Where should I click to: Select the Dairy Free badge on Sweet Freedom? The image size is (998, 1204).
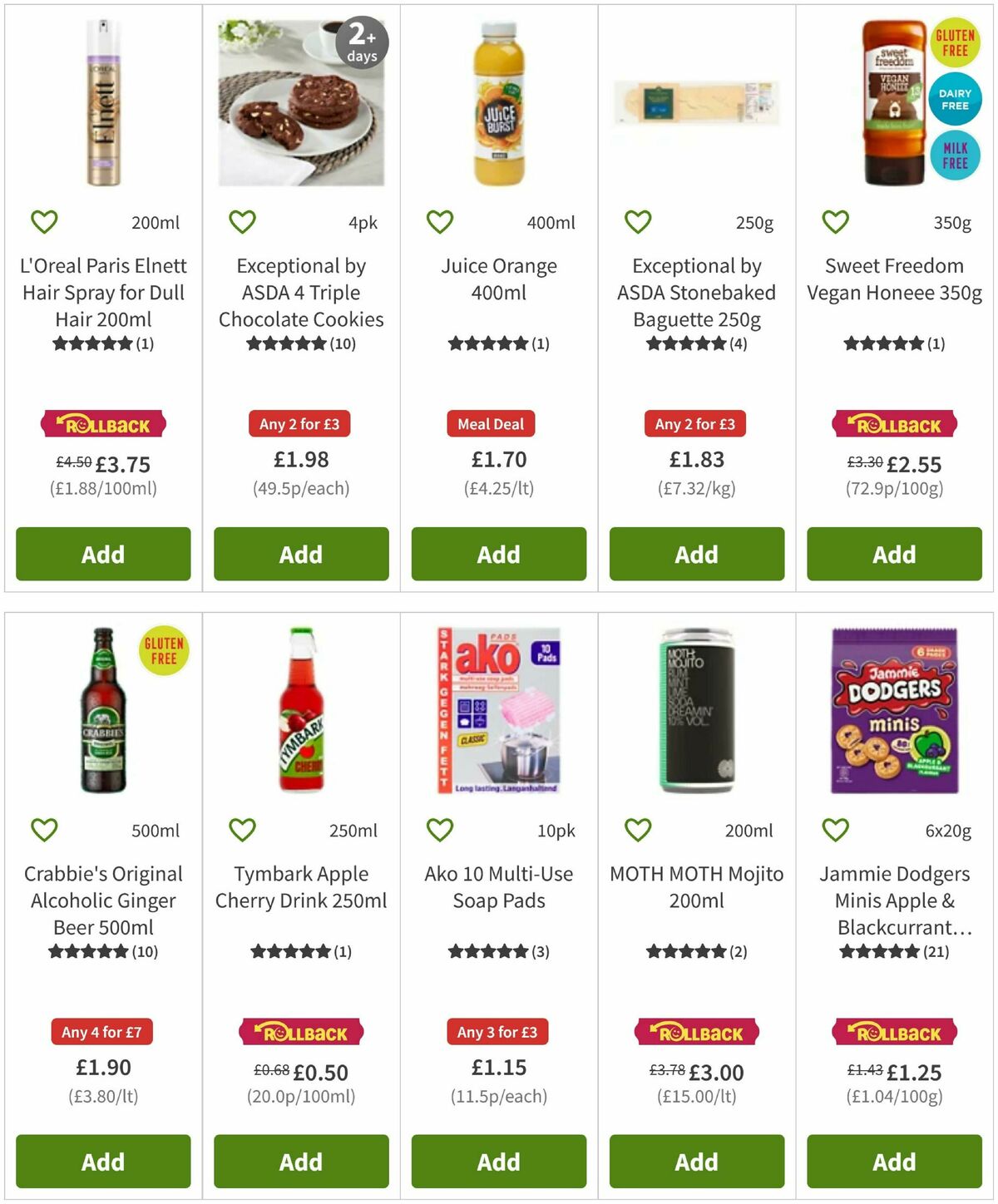pyautogui.click(x=955, y=99)
